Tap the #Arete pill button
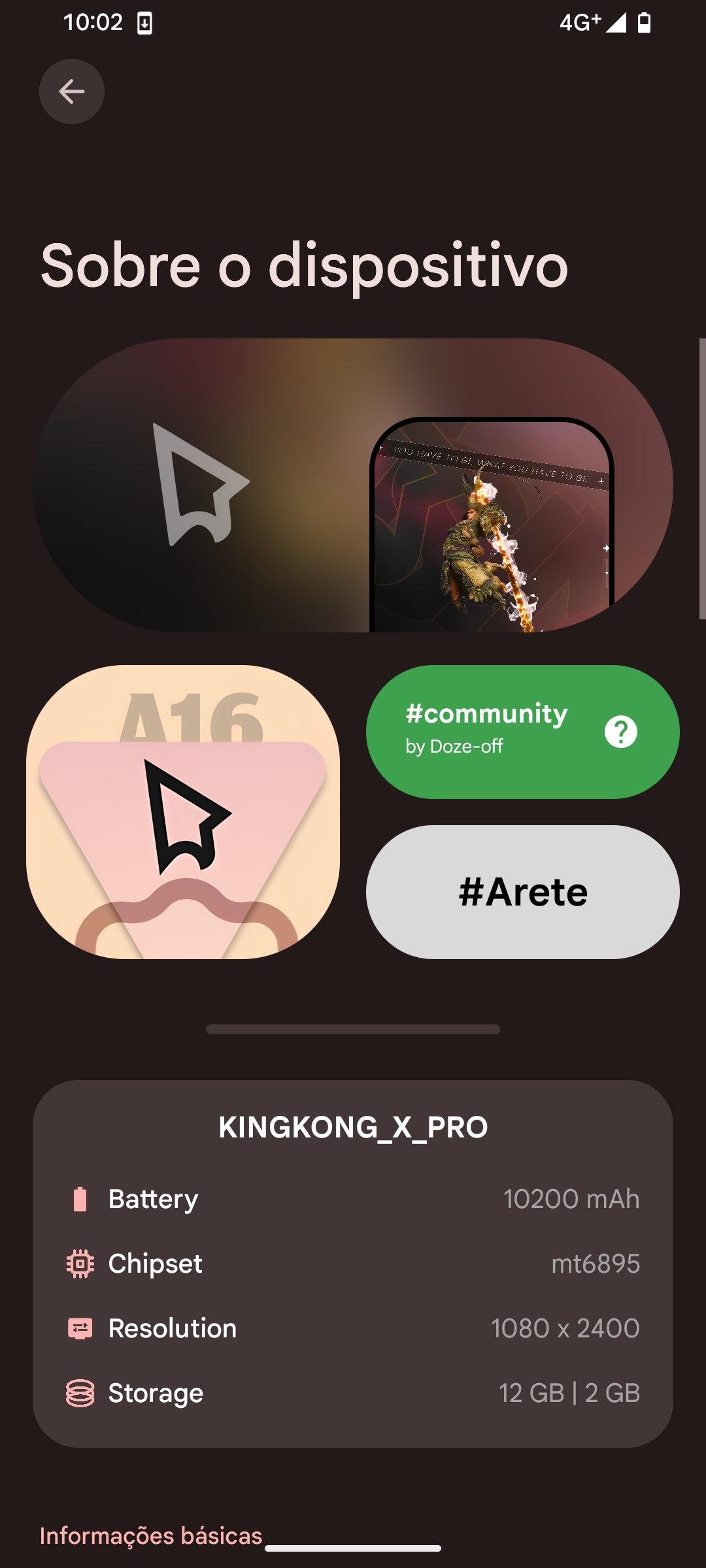The image size is (706, 1568). [522, 892]
